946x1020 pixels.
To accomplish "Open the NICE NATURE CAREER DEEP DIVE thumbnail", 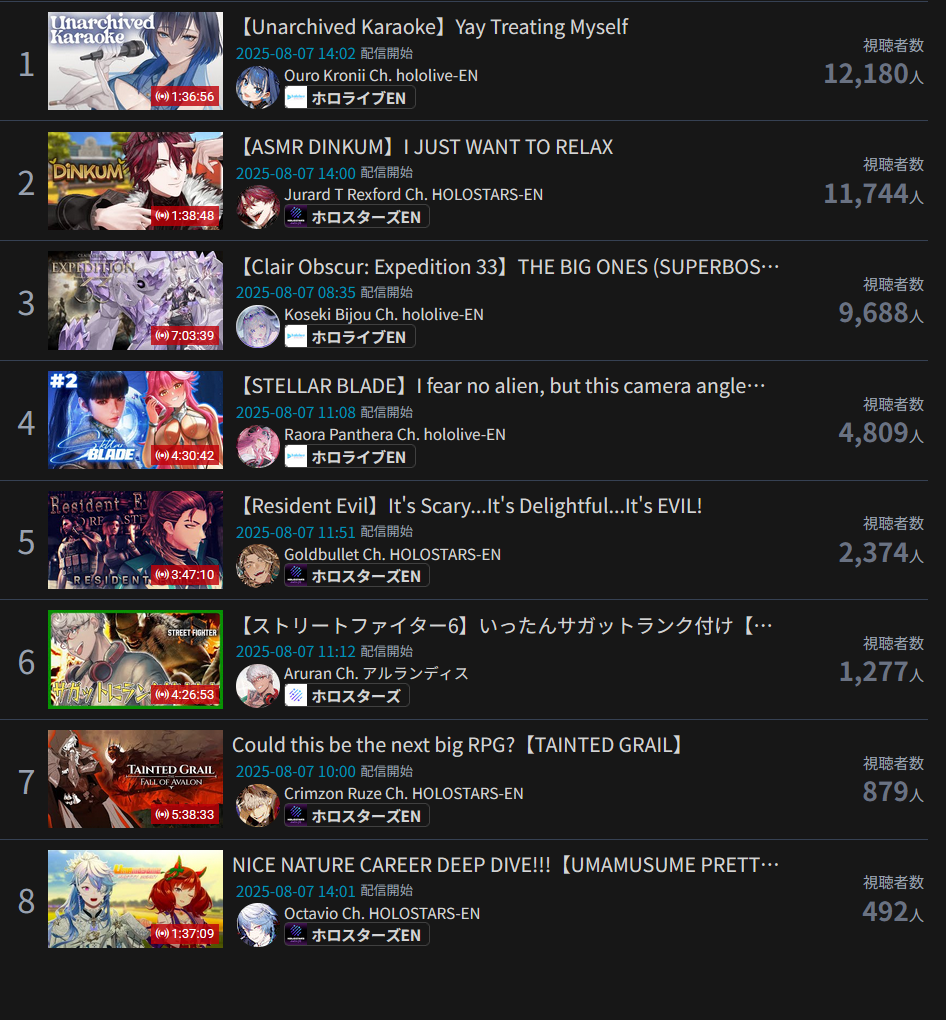I will pyautogui.click(x=135, y=899).
